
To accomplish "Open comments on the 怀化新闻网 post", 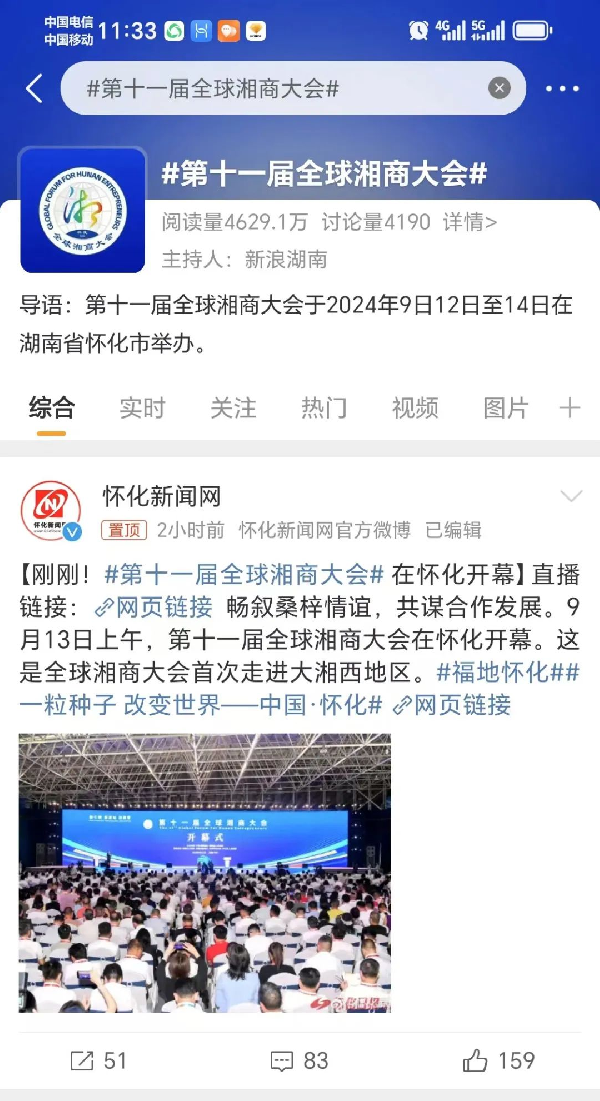I will [300, 1061].
